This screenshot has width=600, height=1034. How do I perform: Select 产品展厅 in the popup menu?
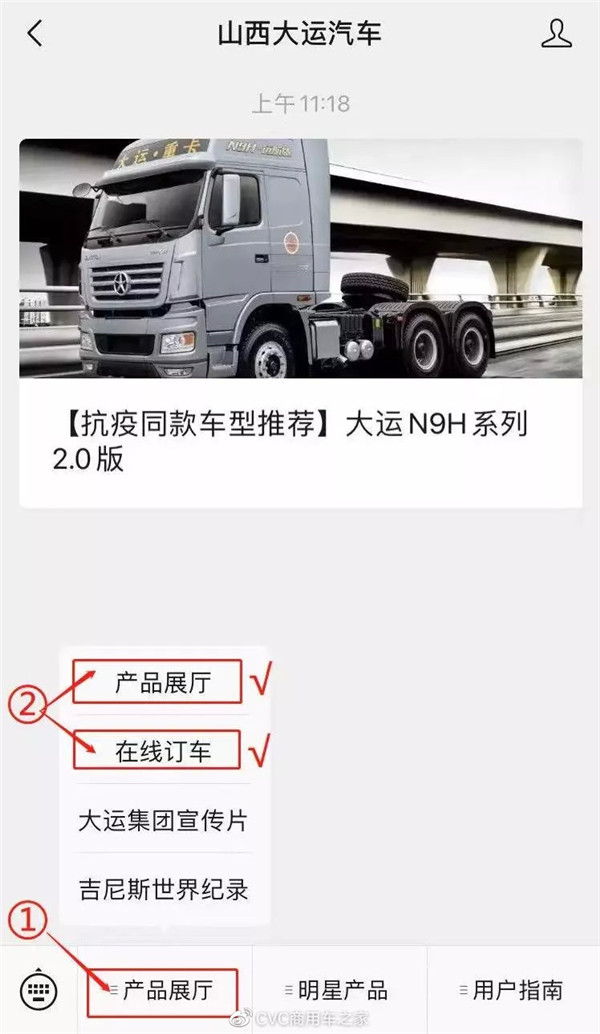[162, 682]
